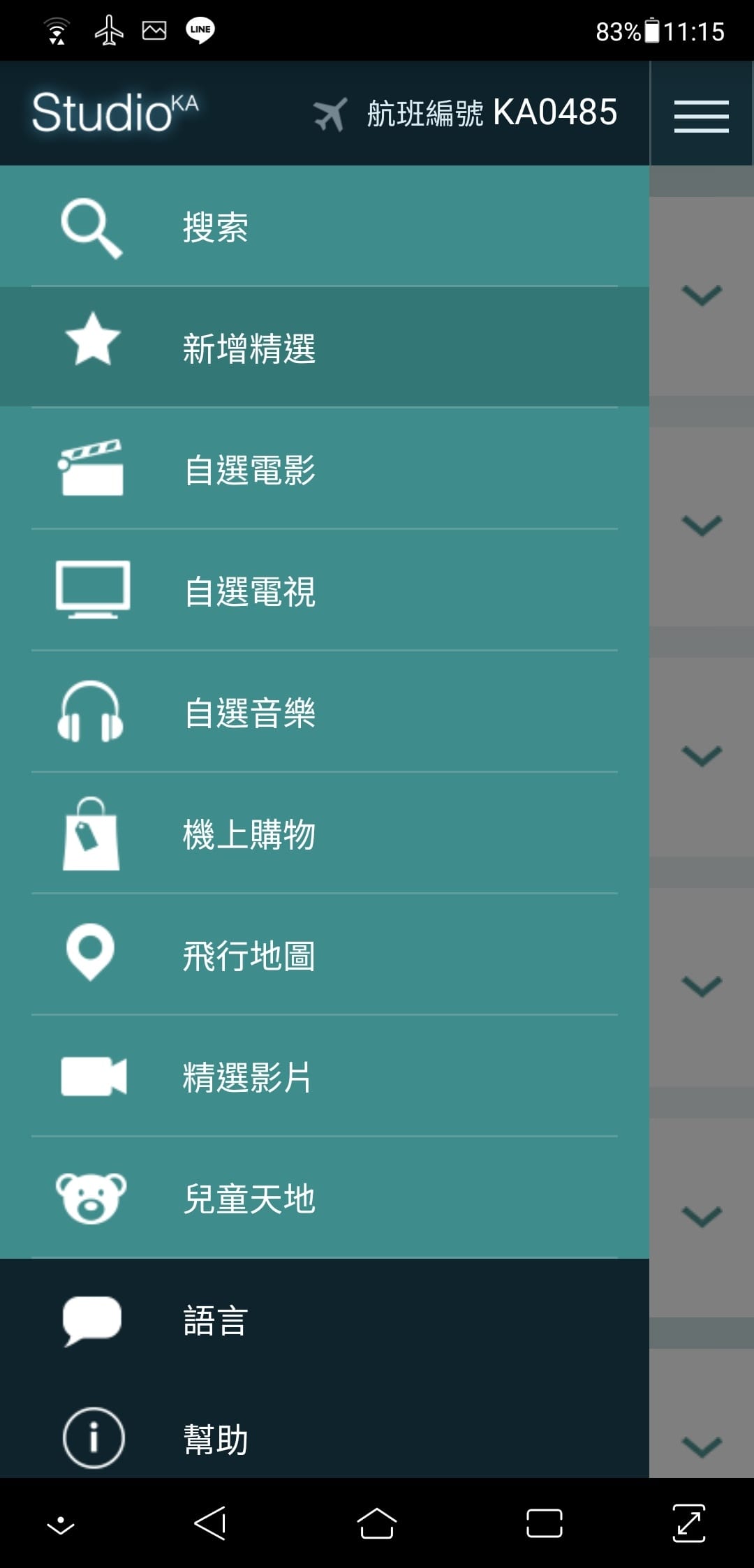Open 搜索 search
The image size is (754, 1568).
pos(324,227)
